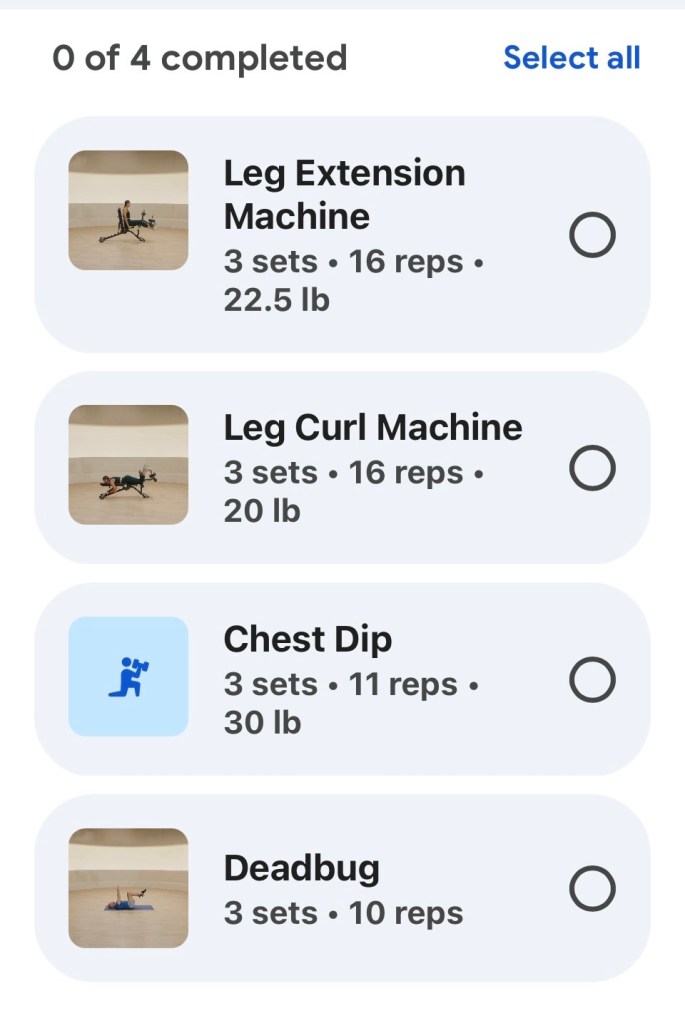
Task: Open the Deadbug demo thumbnail
Action: click(x=128, y=888)
